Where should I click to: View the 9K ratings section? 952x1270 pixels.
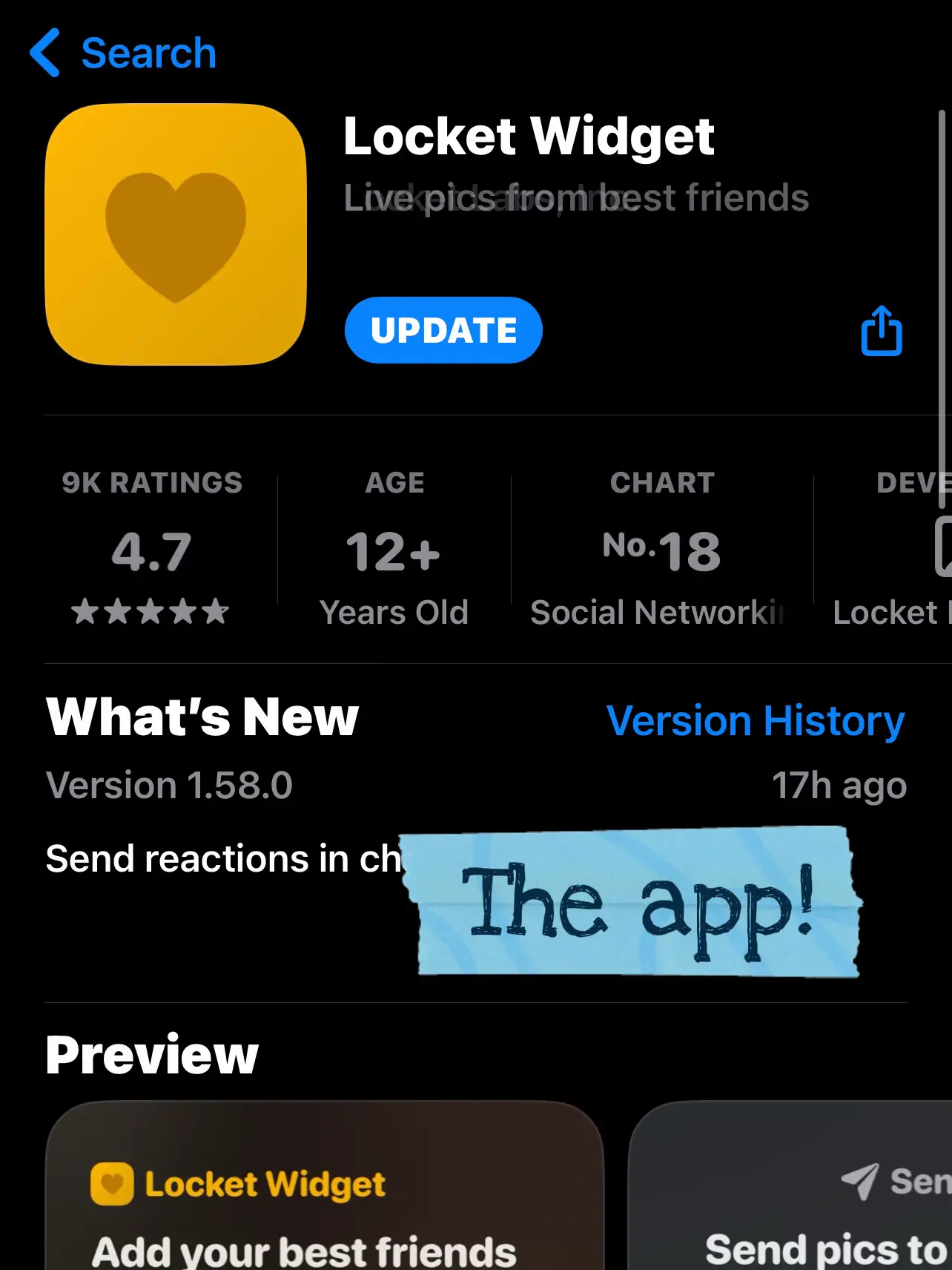(x=152, y=549)
